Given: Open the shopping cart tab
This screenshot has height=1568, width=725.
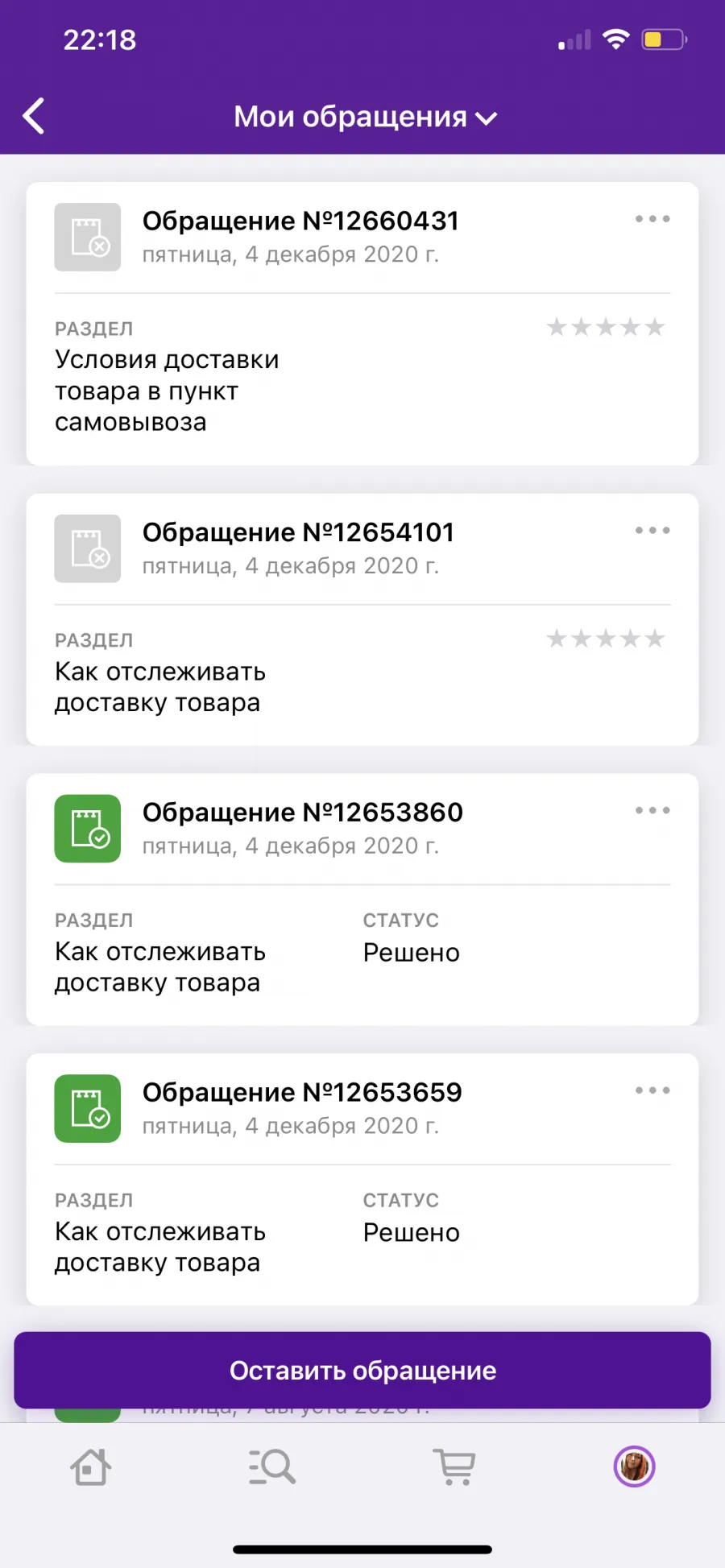Looking at the screenshot, I should (x=454, y=1467).
